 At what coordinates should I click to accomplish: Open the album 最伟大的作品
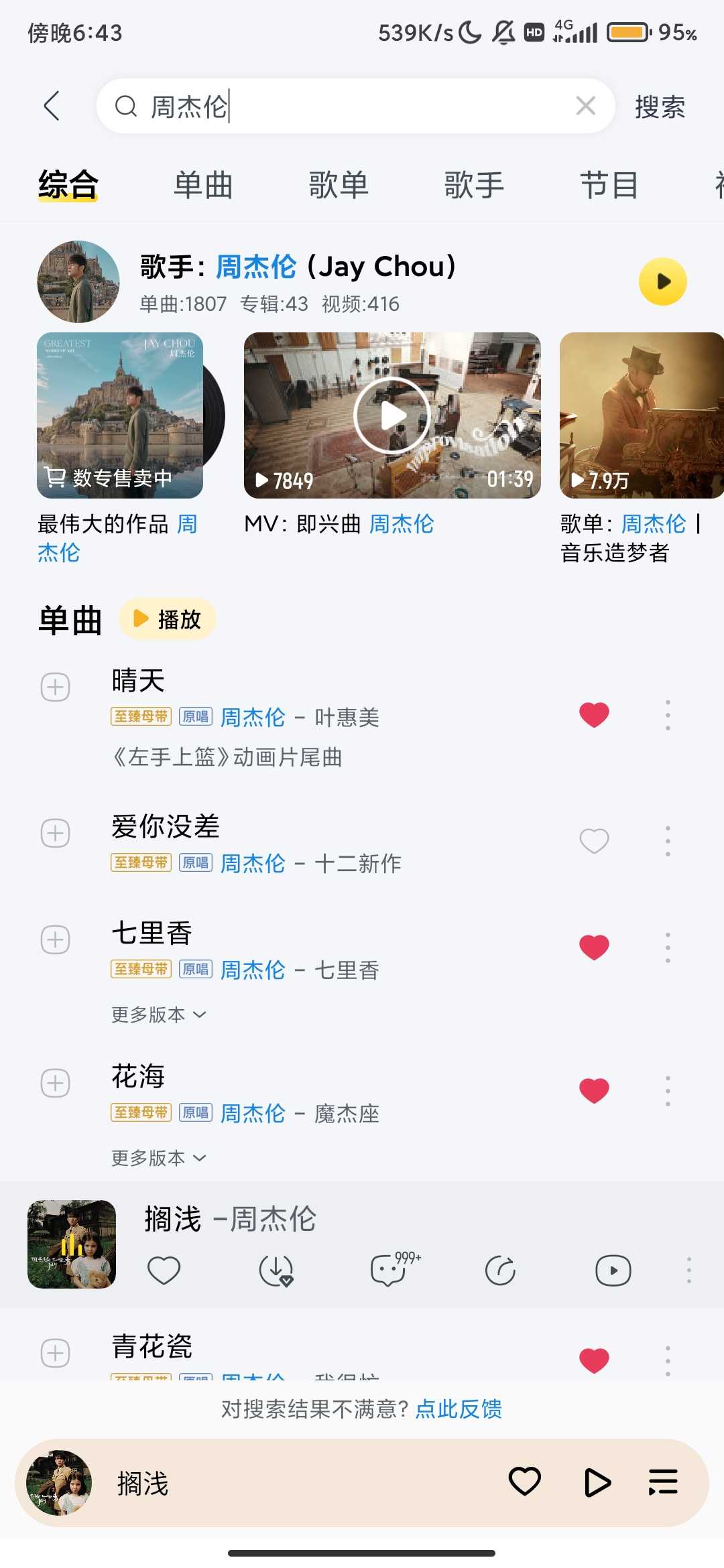point(121,415)
